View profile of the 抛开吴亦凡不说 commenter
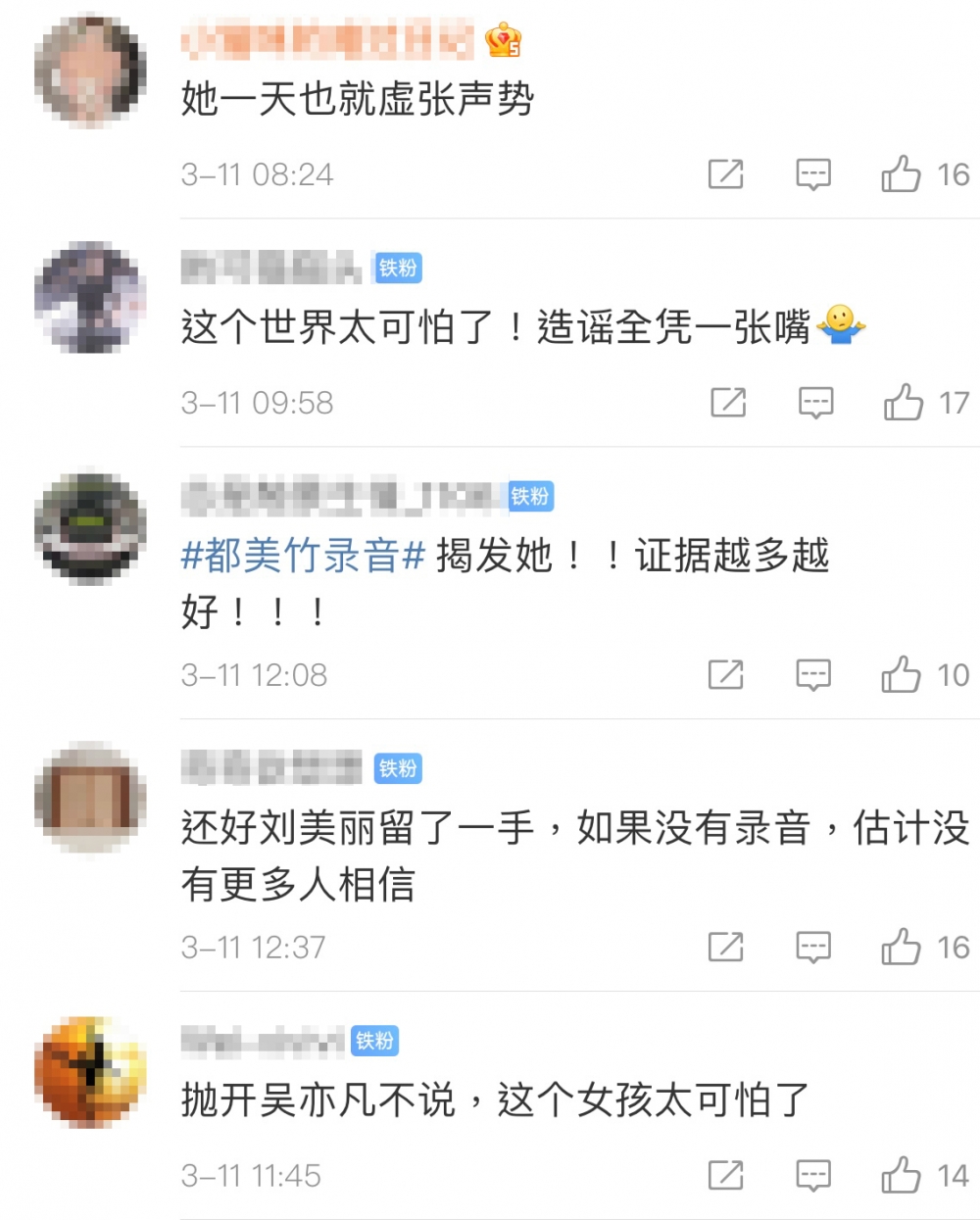This screenshot has height=1220, width=980. tap(90, 1072)
